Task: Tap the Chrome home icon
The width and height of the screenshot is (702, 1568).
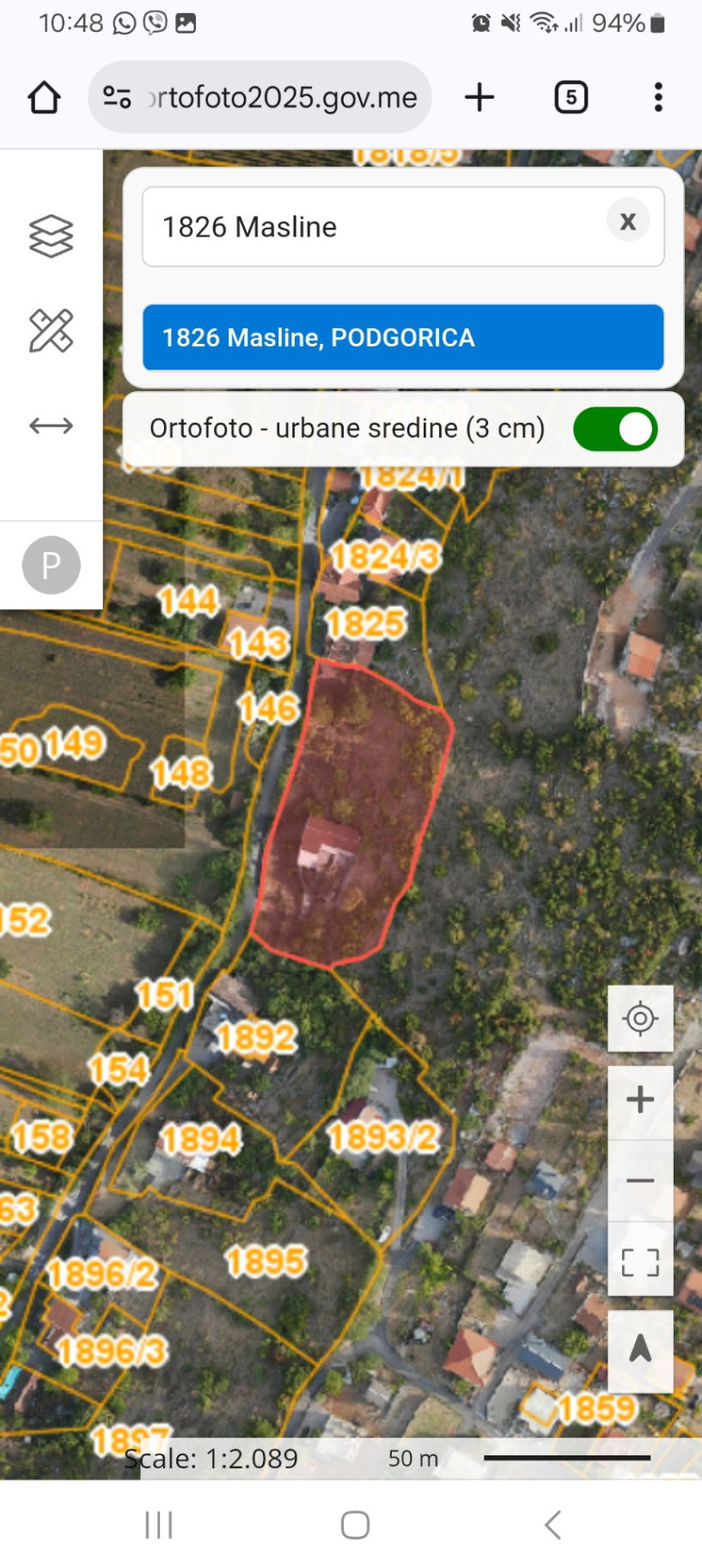Action: point(44,97)
